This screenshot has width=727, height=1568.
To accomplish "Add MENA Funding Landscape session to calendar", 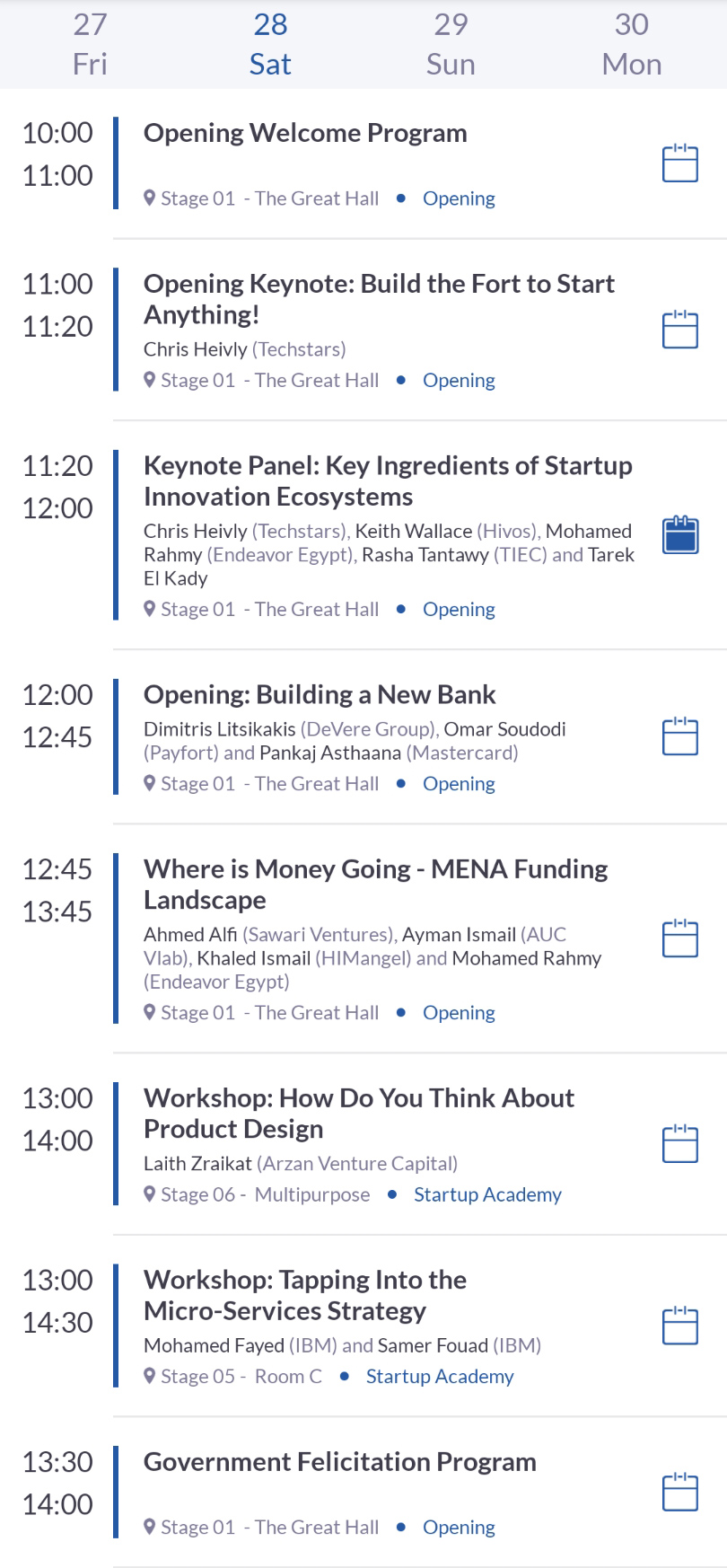I will [680, 938].
